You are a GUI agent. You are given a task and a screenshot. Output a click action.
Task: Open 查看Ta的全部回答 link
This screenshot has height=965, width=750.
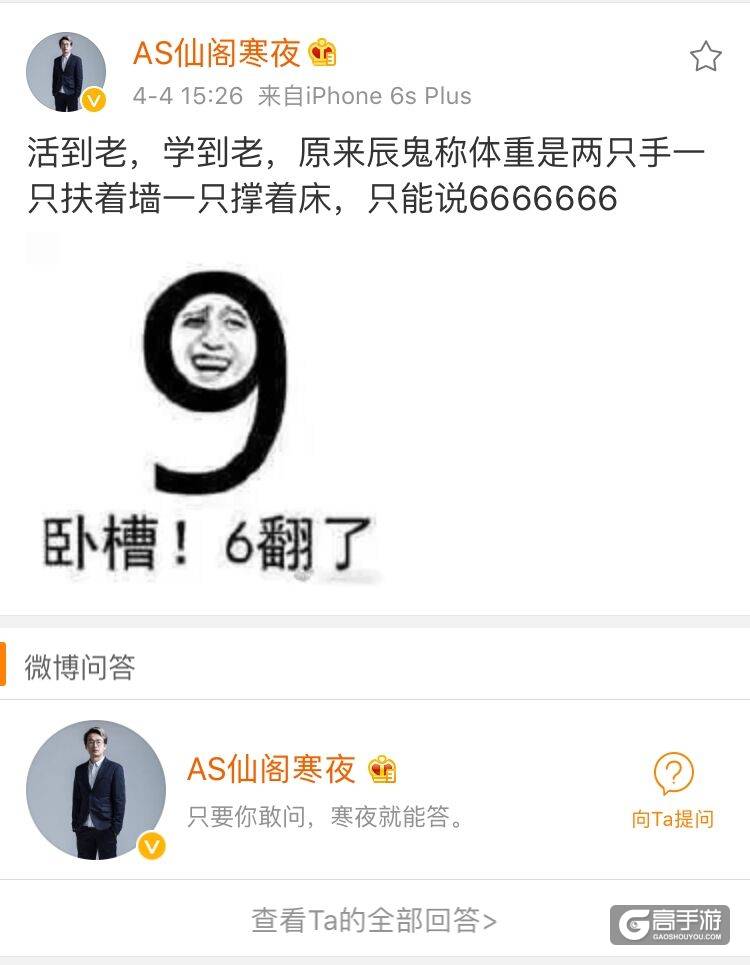(374, 920)
